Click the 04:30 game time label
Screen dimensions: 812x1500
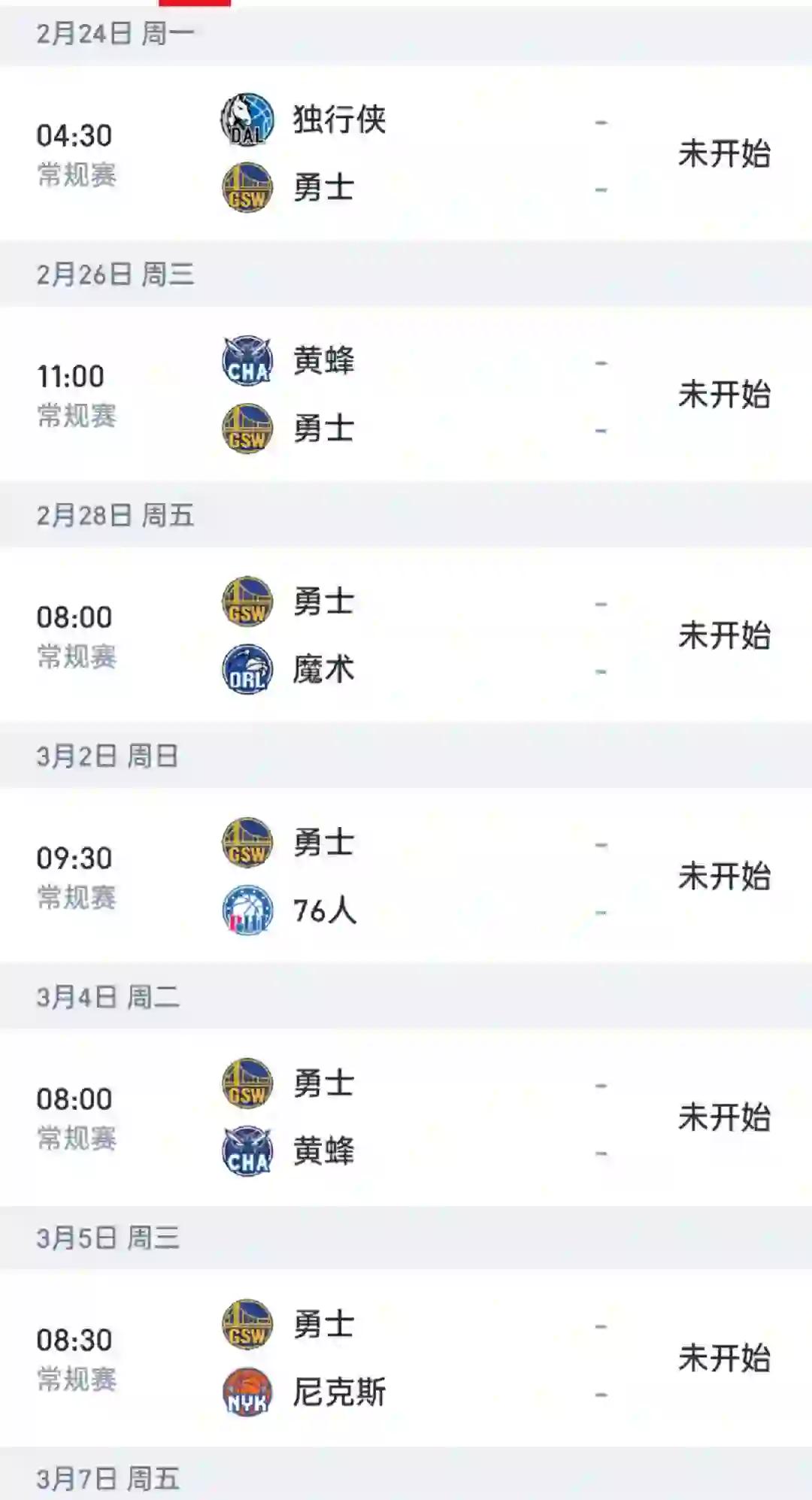[x=75, y=134]
